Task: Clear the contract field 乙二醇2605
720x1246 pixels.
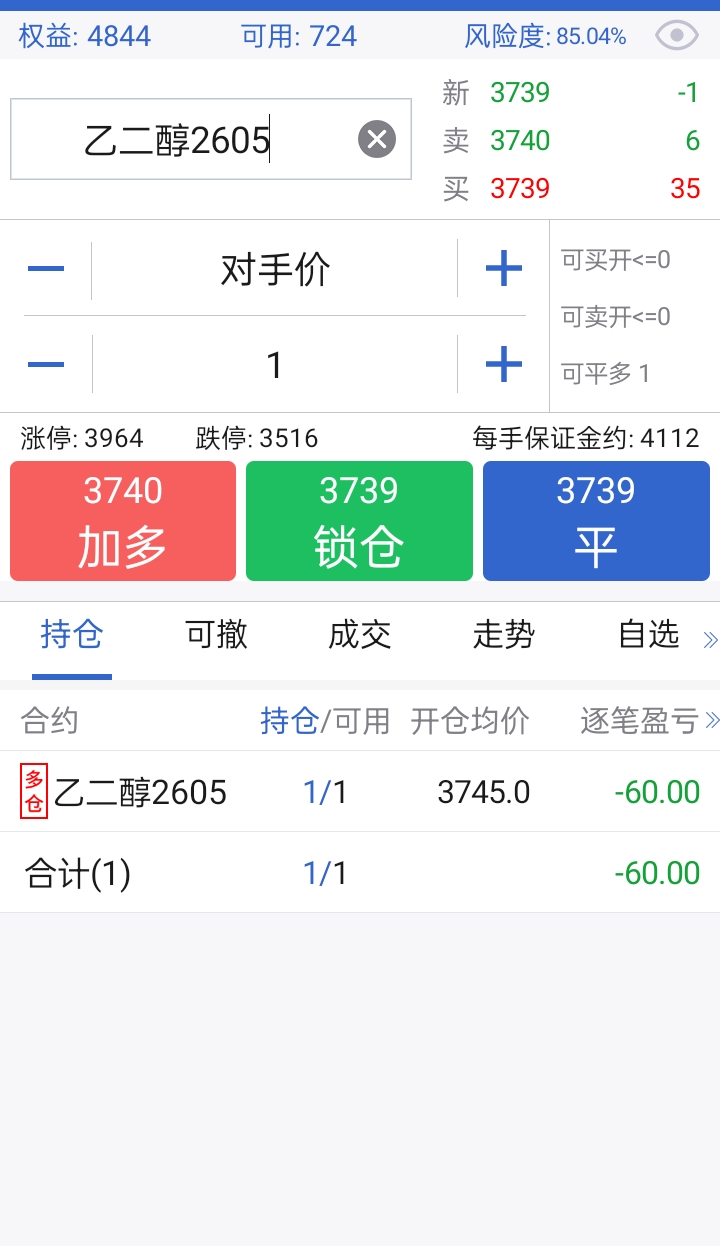Action: point(377,139)
